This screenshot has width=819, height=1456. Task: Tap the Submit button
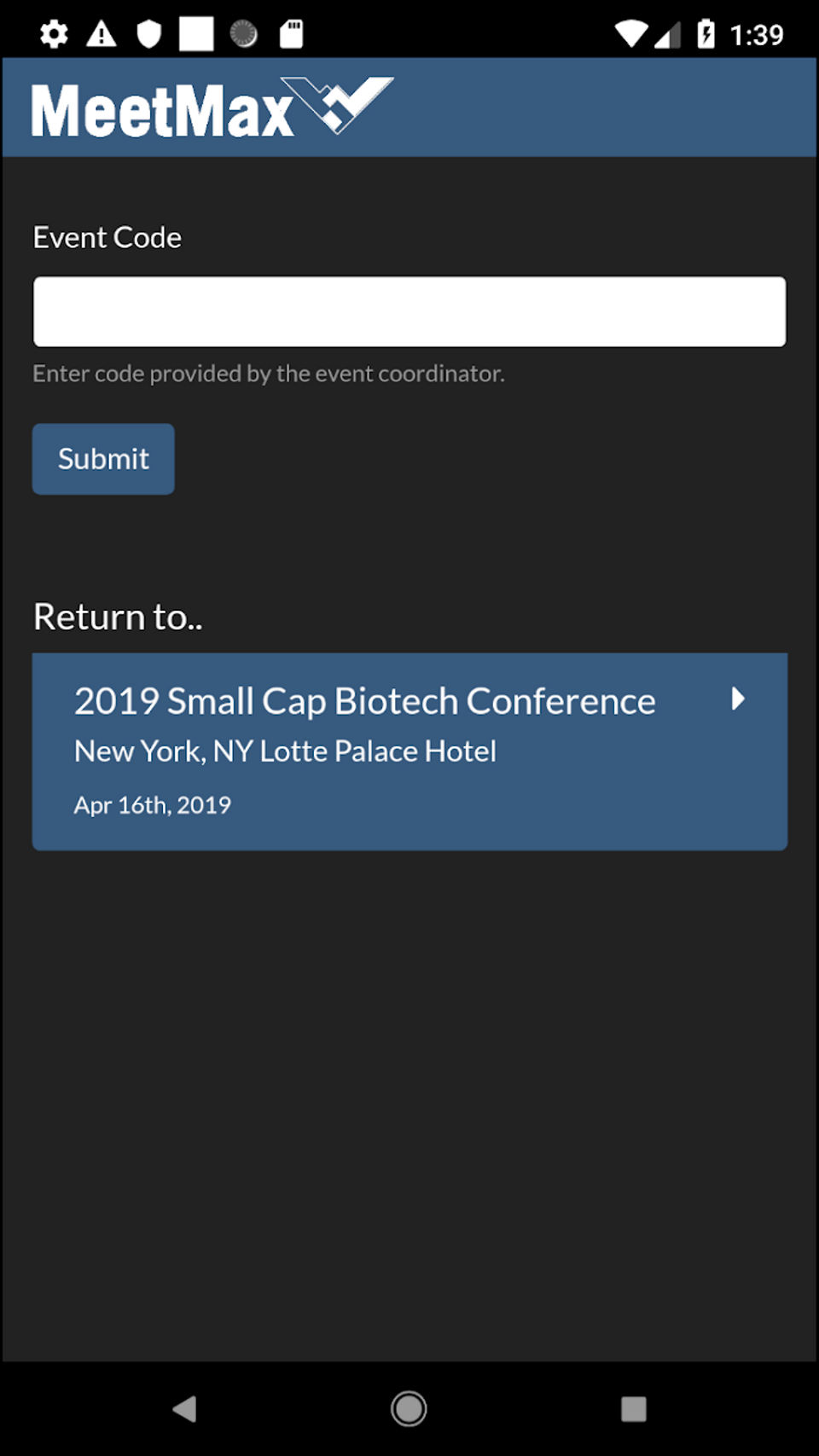click(103, 459)
